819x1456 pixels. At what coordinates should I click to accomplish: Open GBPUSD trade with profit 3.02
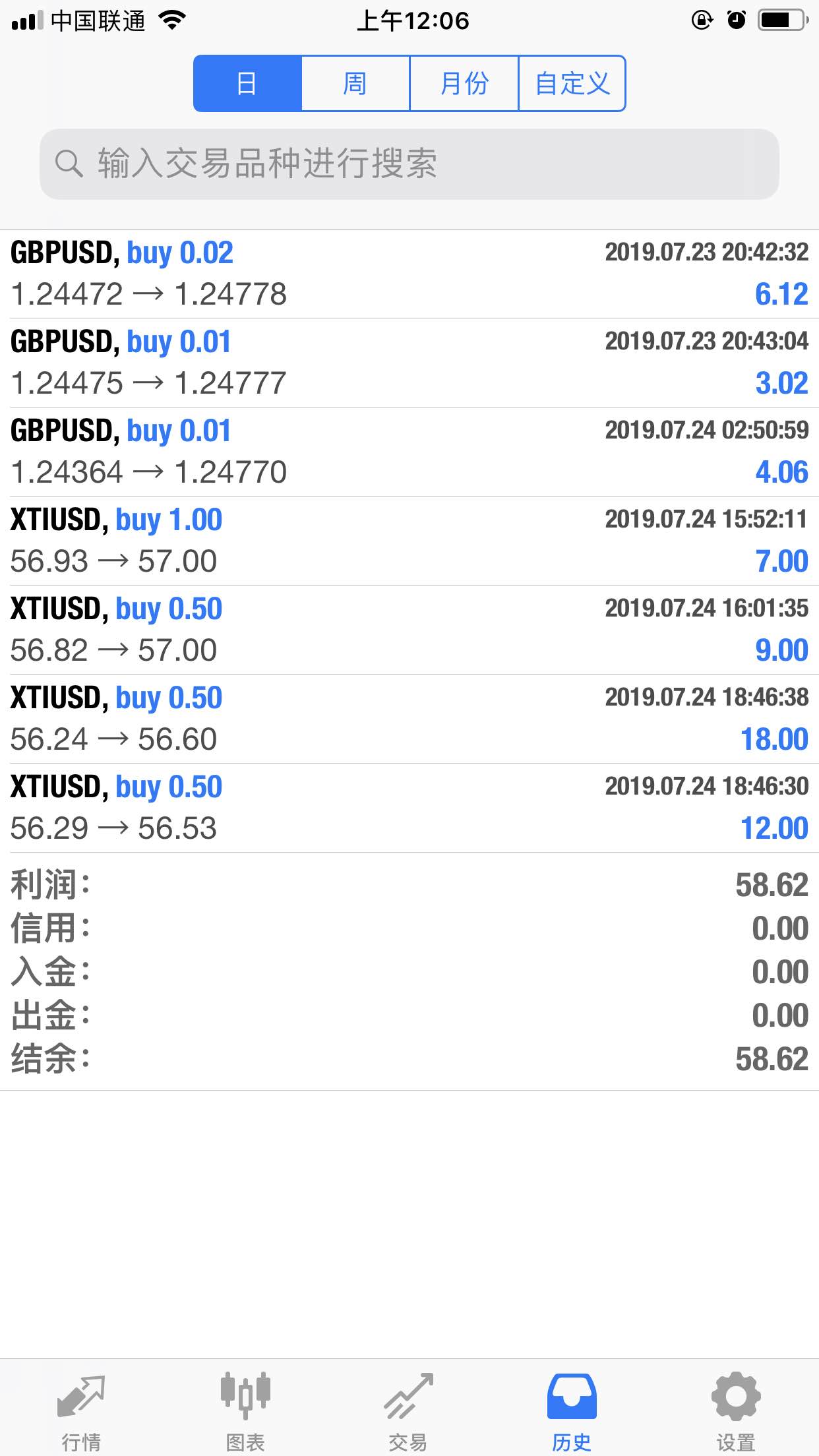coord(409,363)
